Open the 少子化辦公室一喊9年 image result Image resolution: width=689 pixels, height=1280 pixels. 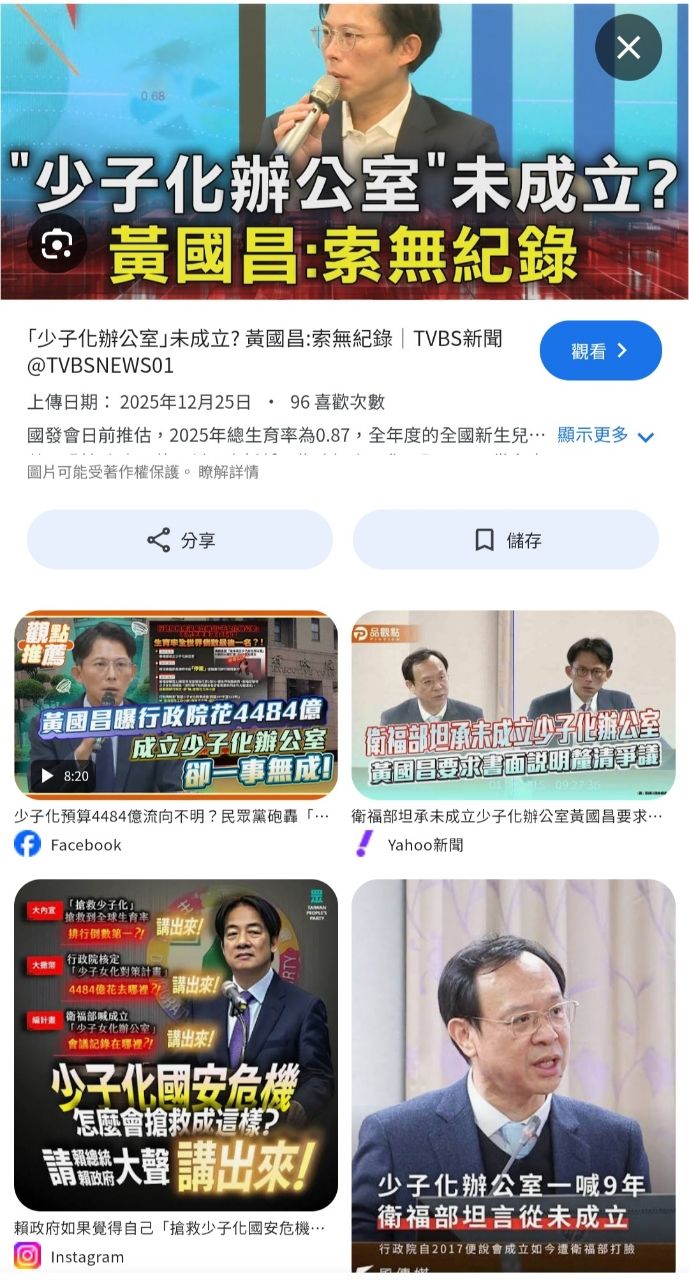(x=513, y=1074)
